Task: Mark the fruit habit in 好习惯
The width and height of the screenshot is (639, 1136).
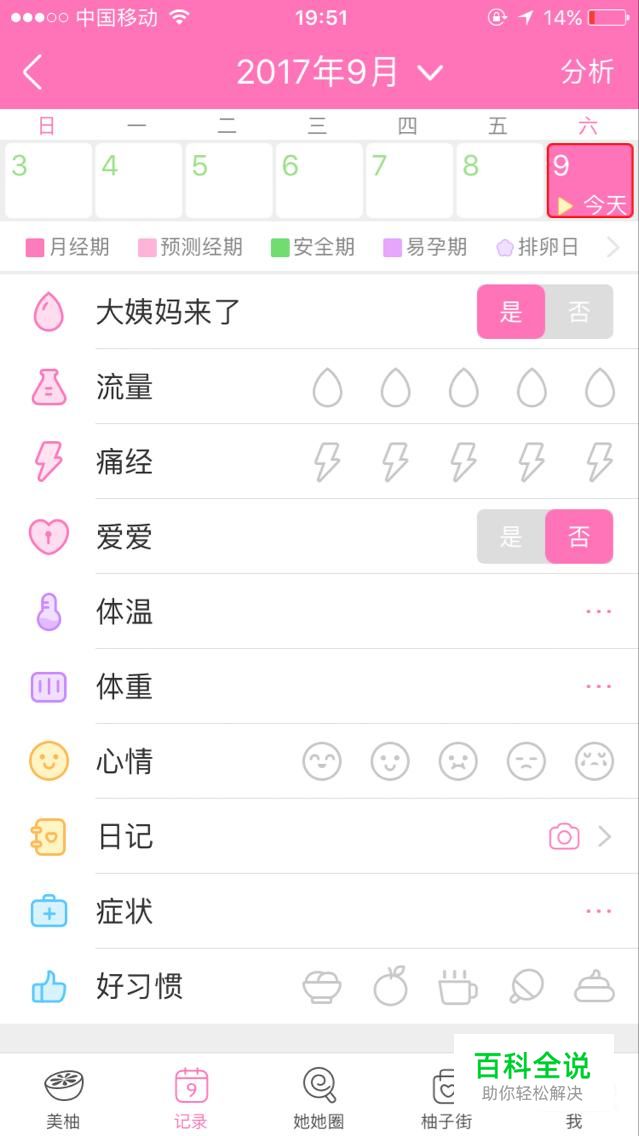Action: (x=390, y=986)
